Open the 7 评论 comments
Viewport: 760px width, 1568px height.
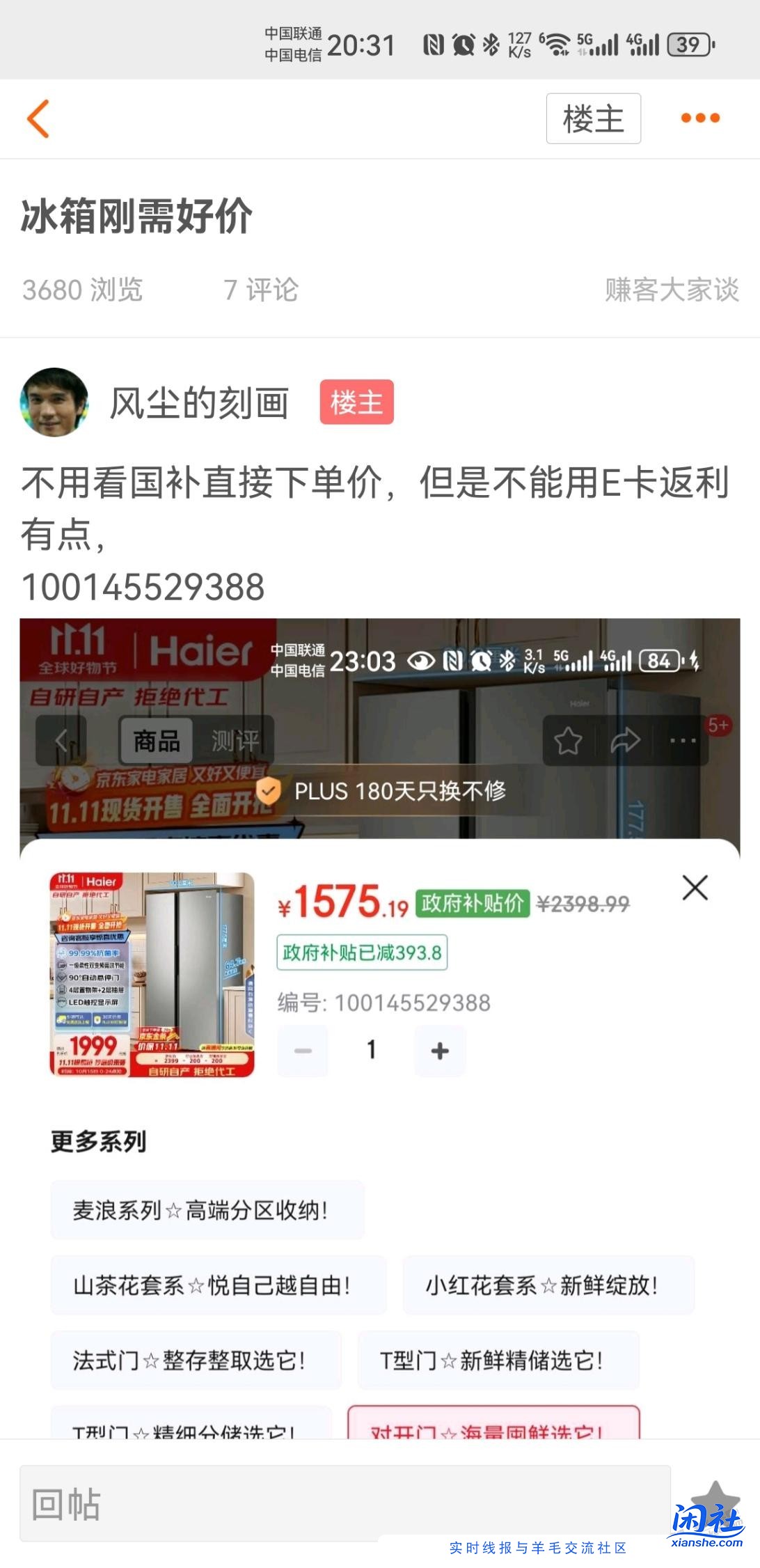pyautogui.click(x=262, y=292)
